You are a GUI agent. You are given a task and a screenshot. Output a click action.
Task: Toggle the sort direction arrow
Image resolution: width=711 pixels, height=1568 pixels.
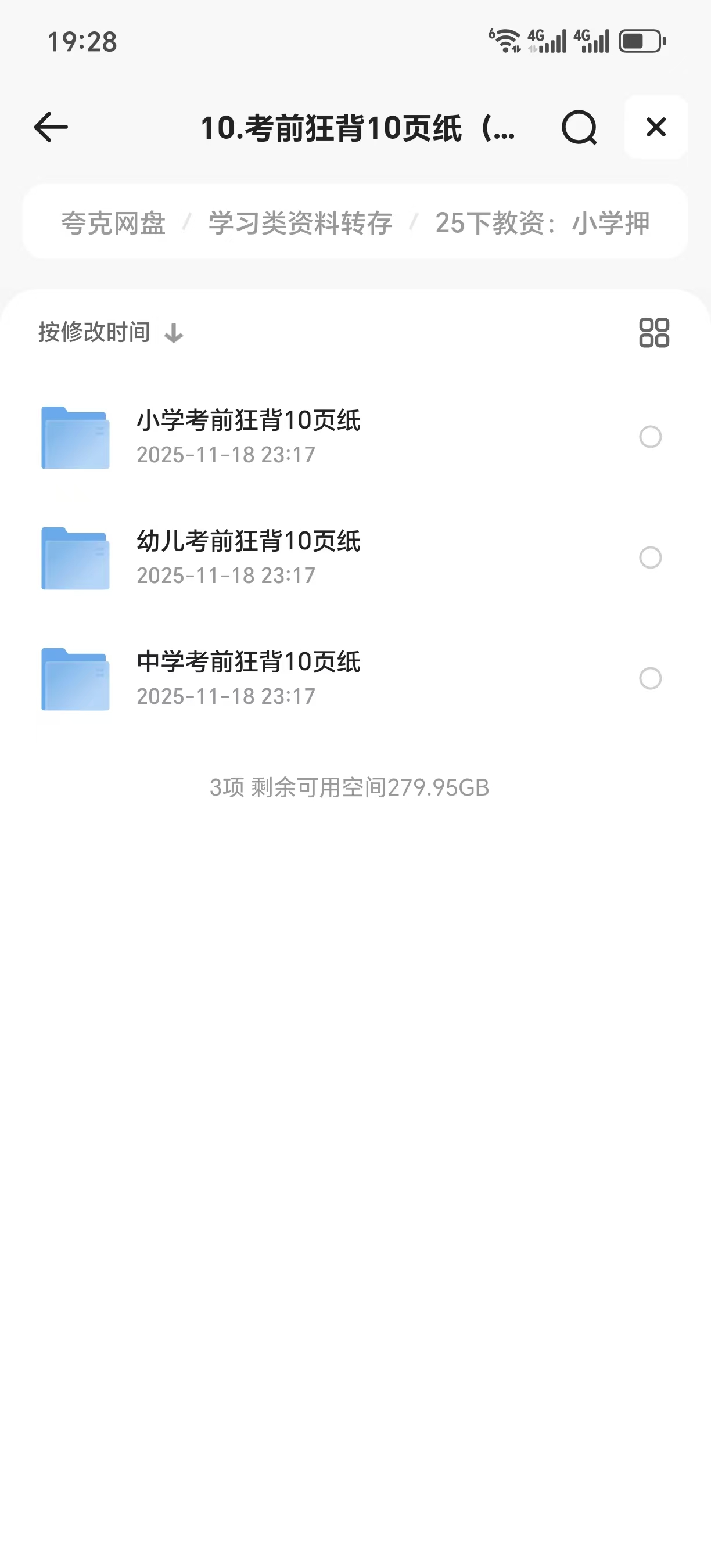(x=174, y=333)
